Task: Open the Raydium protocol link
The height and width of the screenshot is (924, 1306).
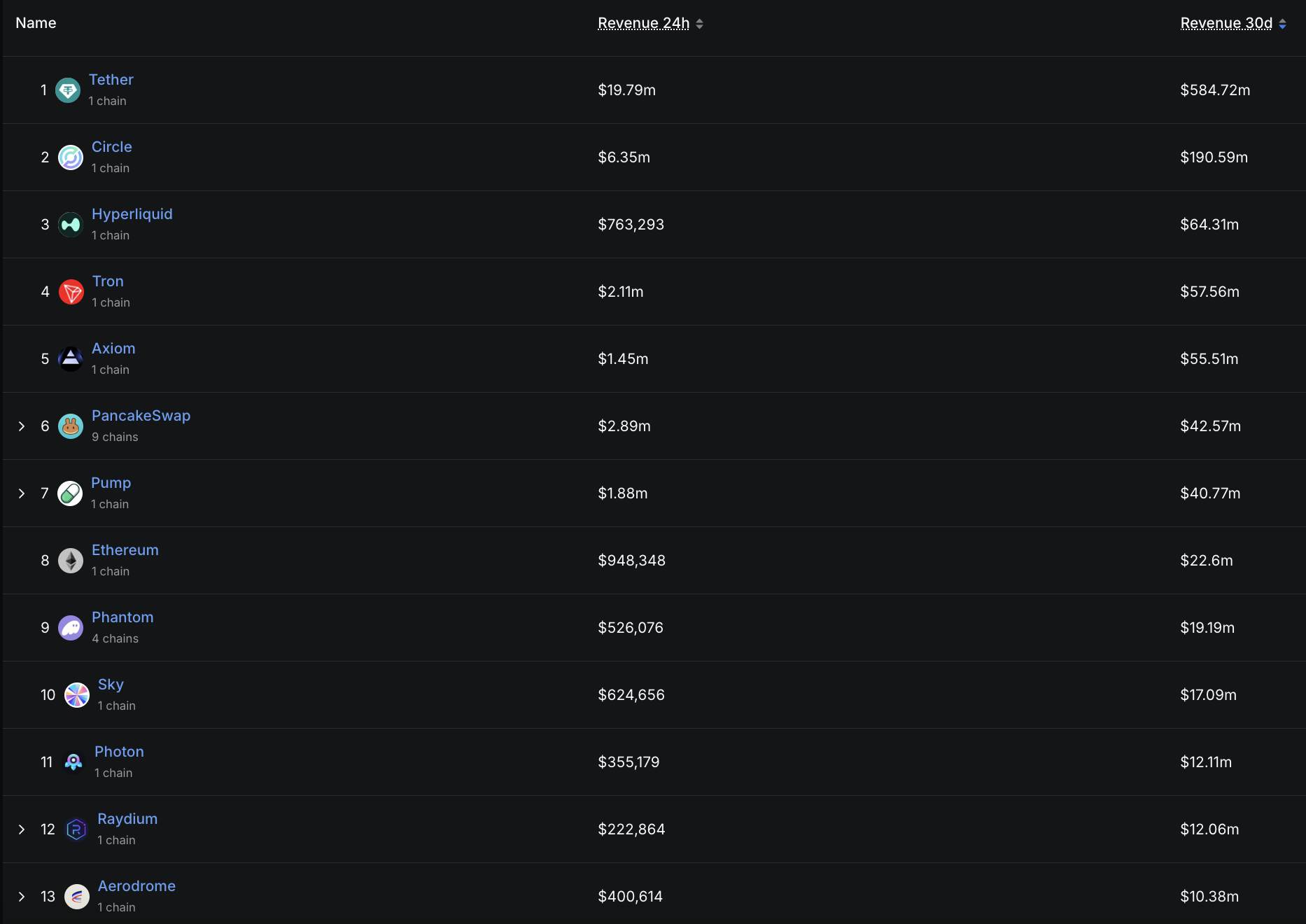Action: [127, 819]
